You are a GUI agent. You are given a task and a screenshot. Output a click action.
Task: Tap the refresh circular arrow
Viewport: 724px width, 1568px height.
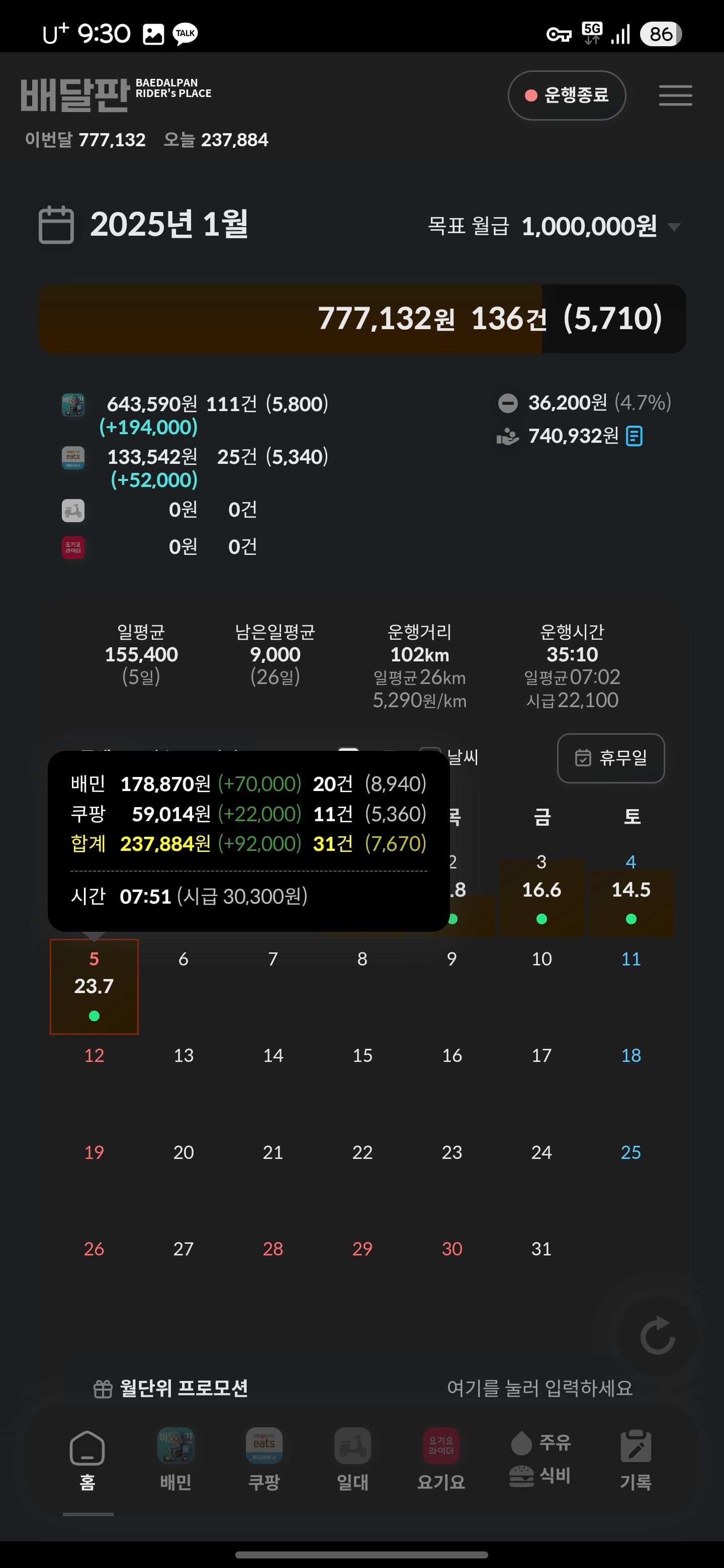pyautogui.click(x=657, y=1336)
